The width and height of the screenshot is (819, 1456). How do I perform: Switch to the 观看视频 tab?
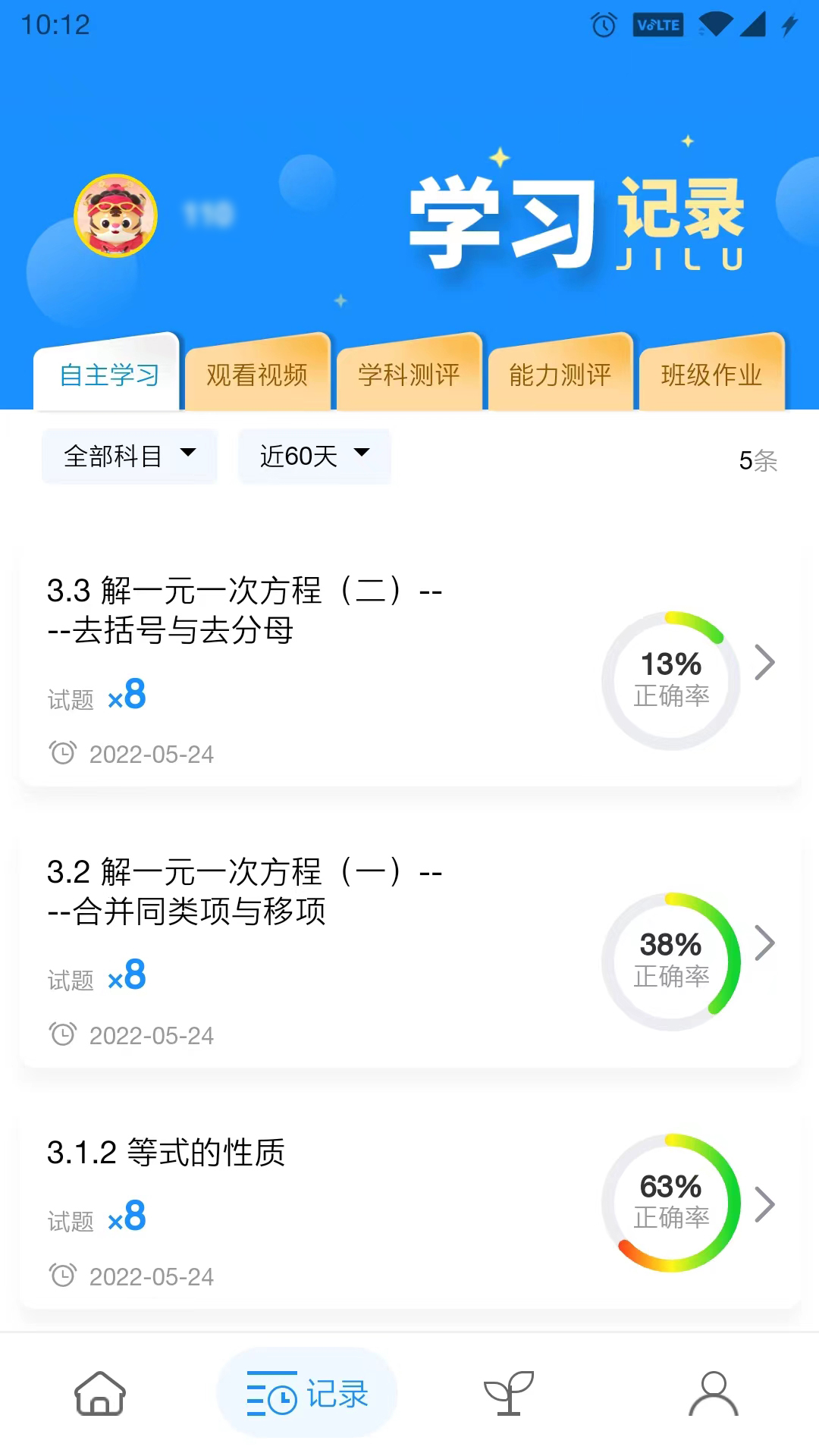(258, 373)
